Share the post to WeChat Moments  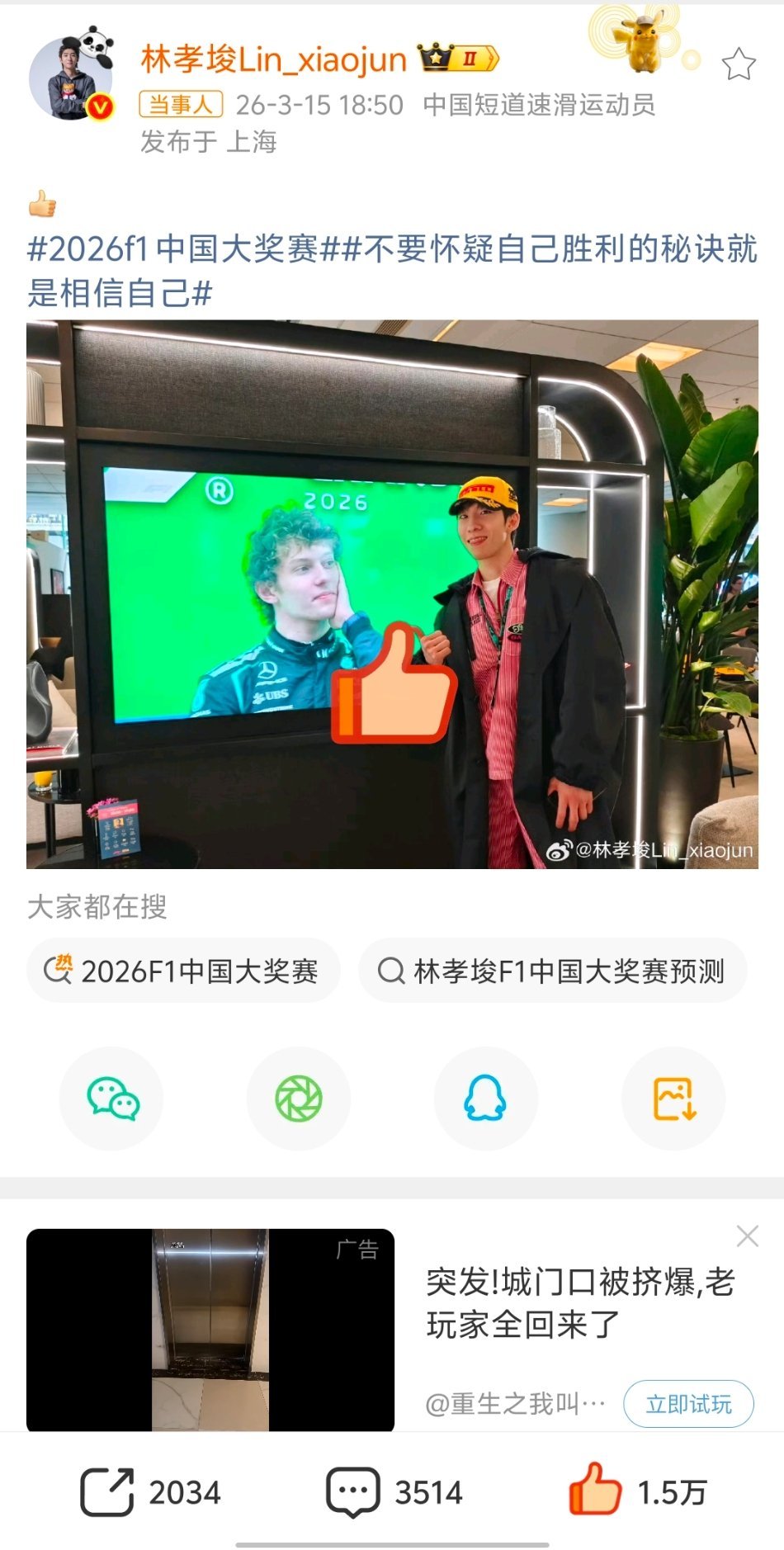(299, 1099)
